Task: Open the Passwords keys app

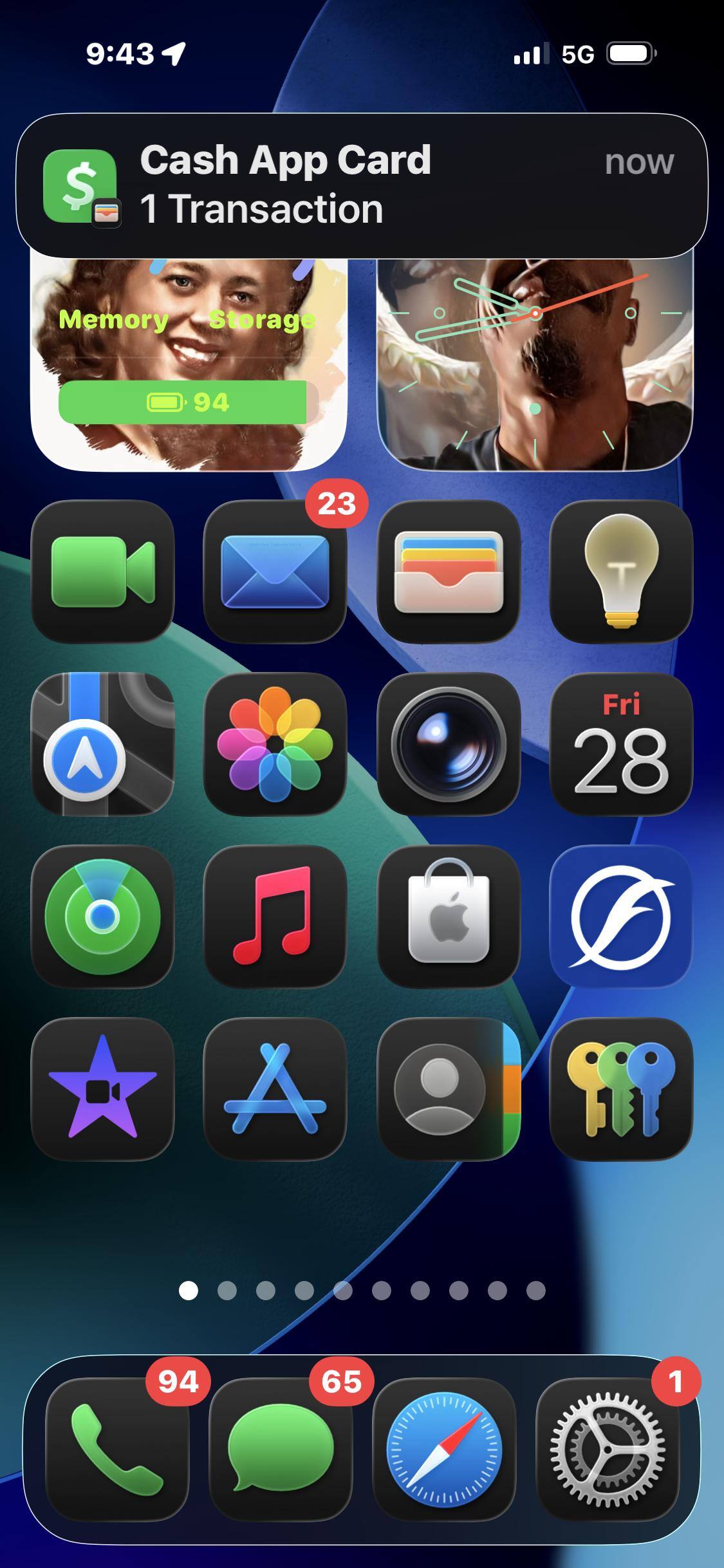Action: (621, 1089)
